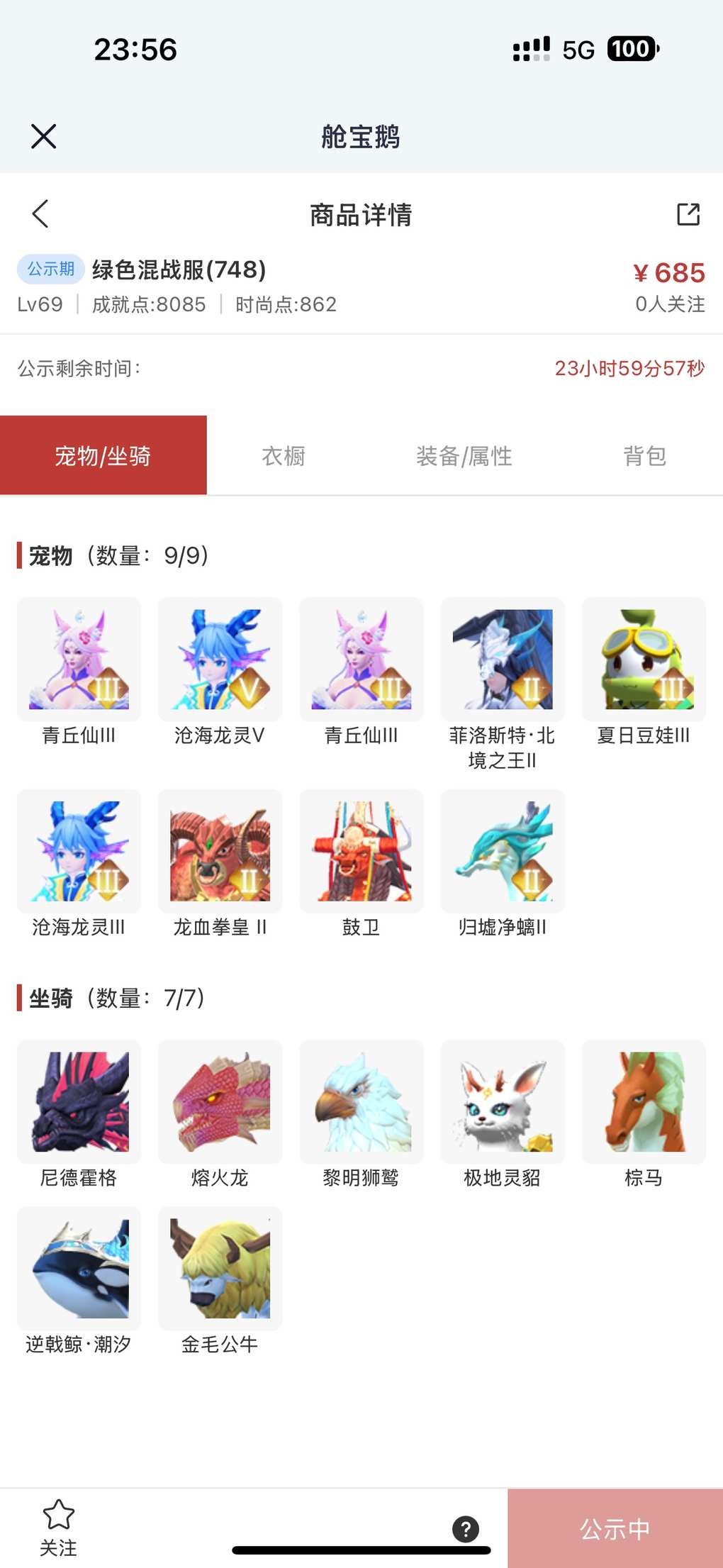The height and width of the screenshot is (1568, 723).
Task: Check pet 夏日豆娃III
Action: (644, 660)
